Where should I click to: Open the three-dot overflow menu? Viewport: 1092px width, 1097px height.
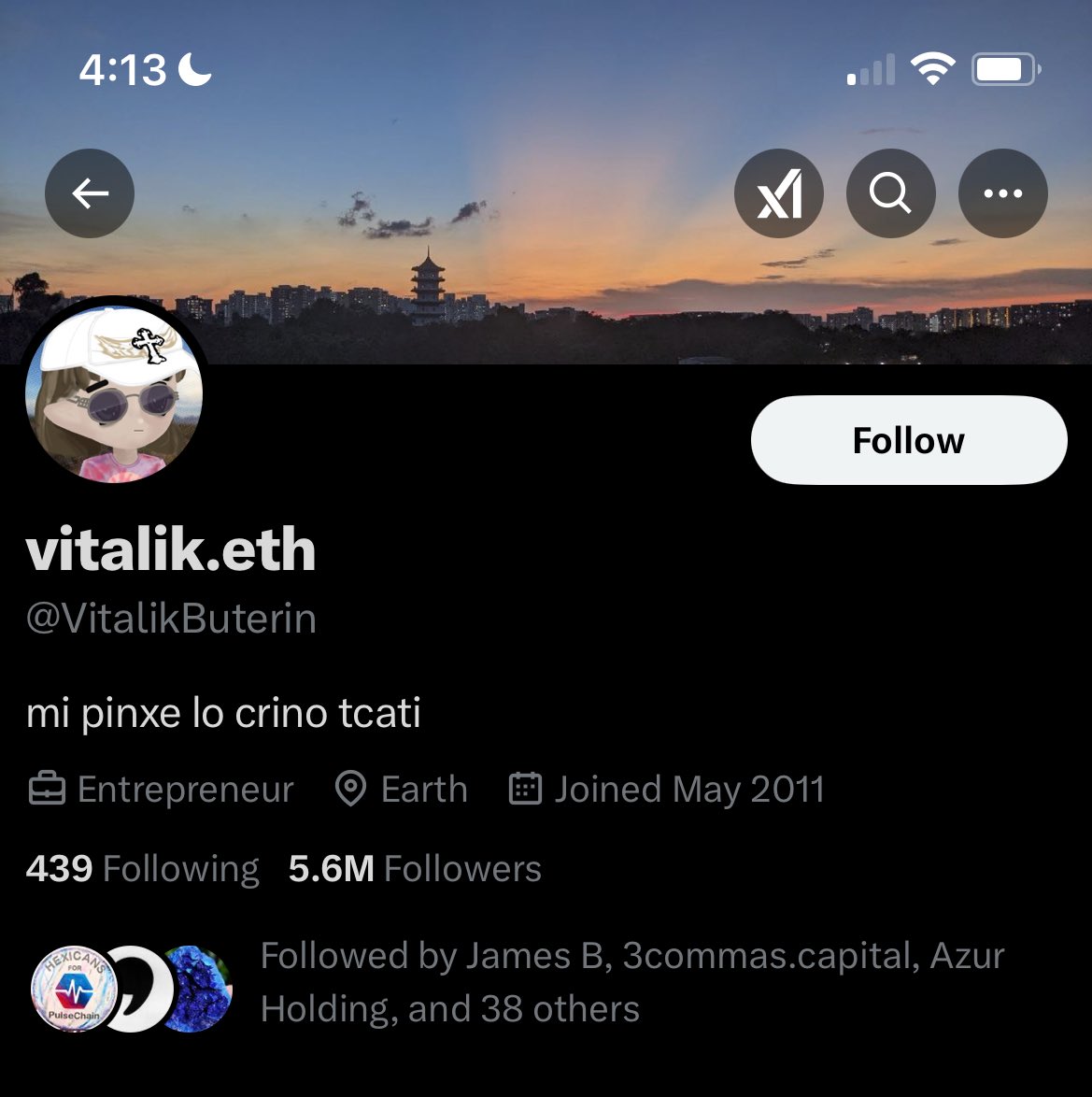click(1002, 193)
